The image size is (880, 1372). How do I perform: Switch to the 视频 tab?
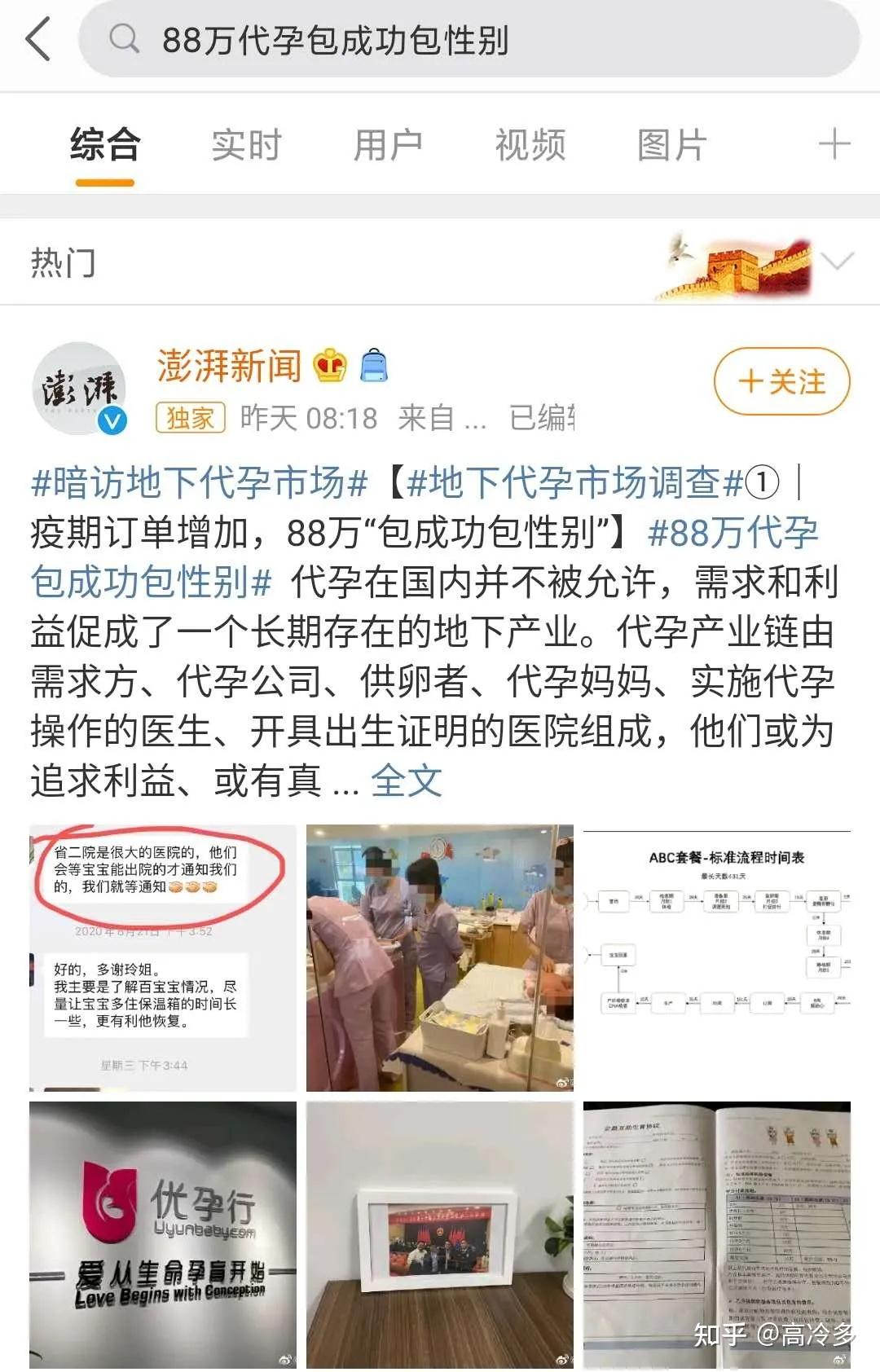[x=530, y=146]
